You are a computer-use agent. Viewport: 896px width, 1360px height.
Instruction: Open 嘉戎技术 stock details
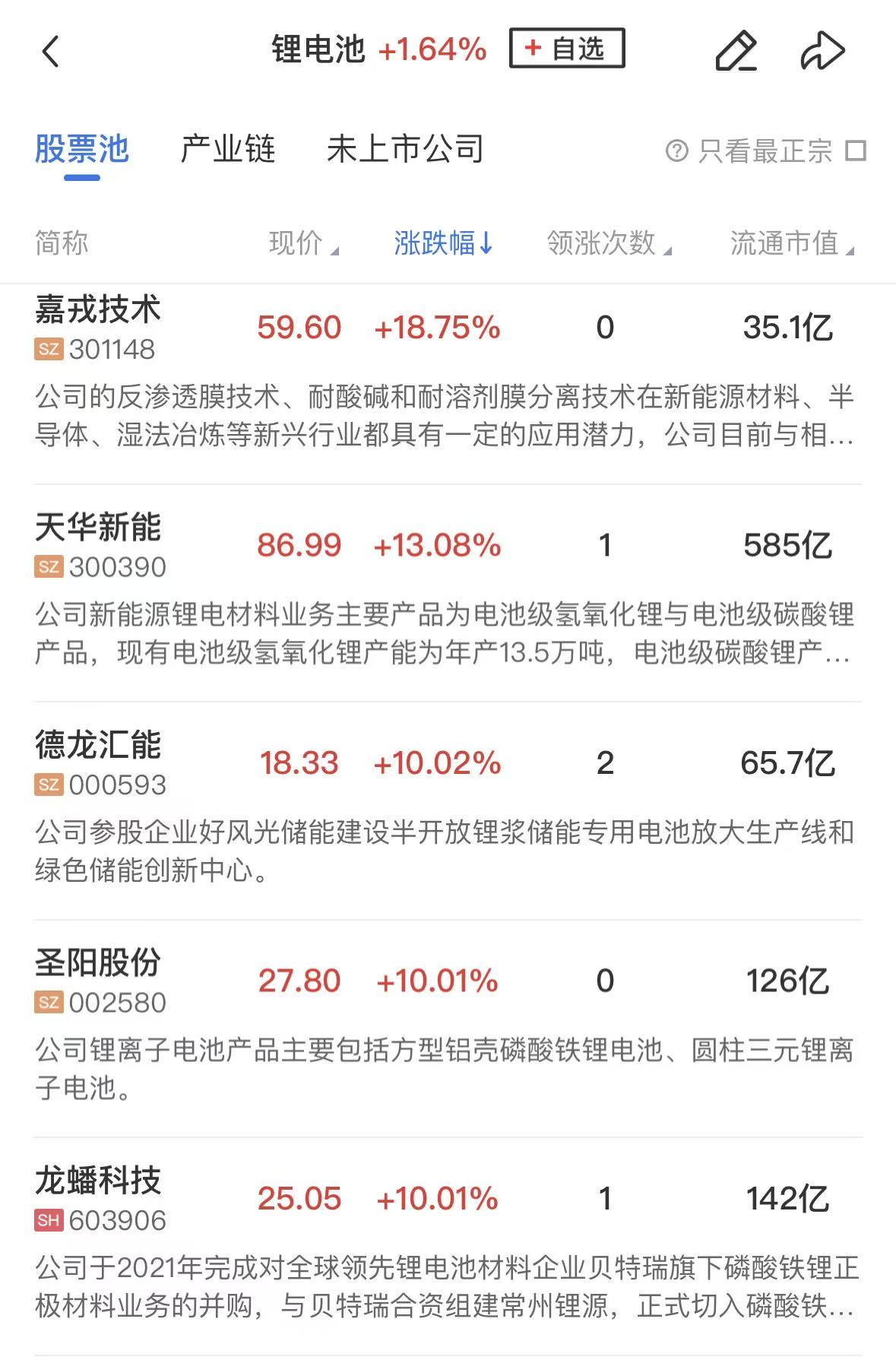point(98,327)
